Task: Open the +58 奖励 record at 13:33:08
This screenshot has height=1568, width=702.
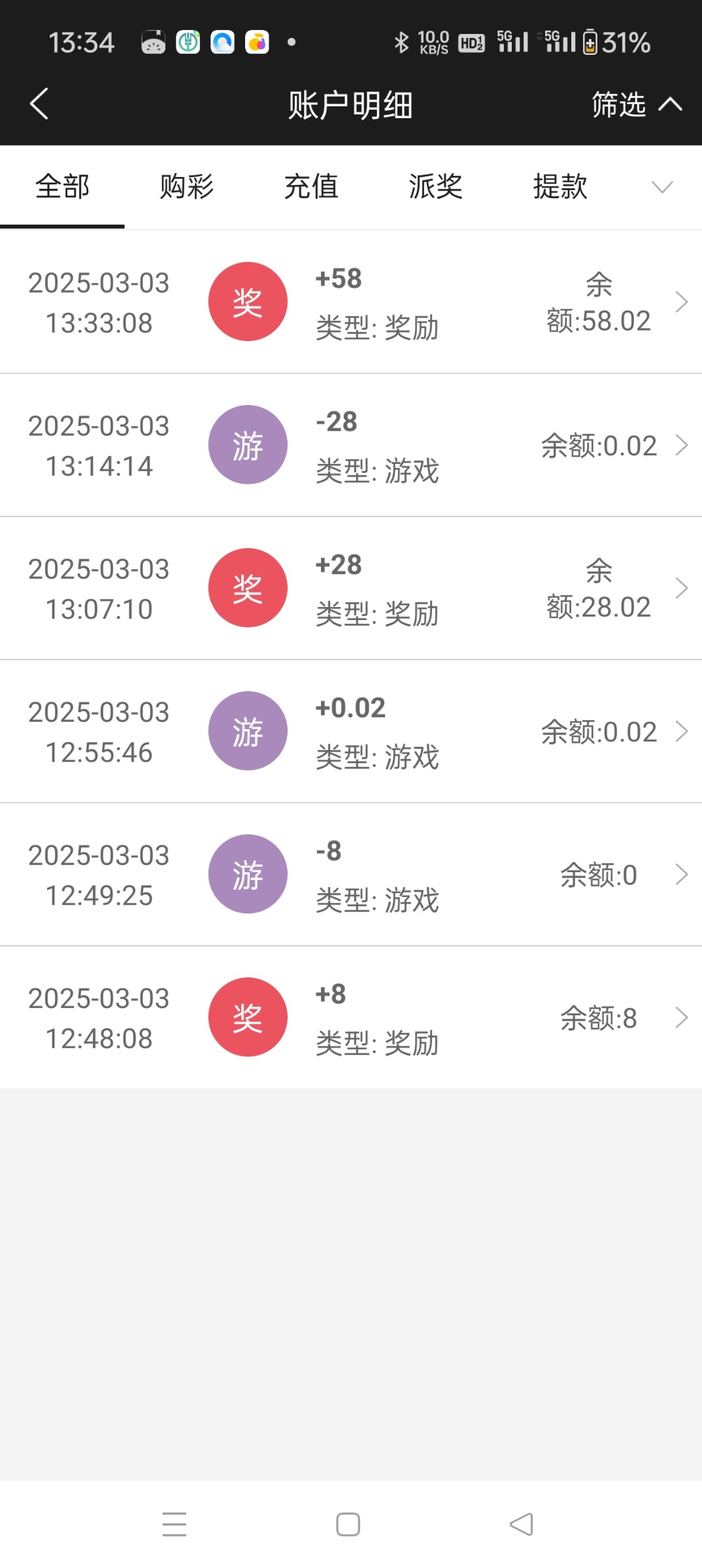Action: [351, 302]
